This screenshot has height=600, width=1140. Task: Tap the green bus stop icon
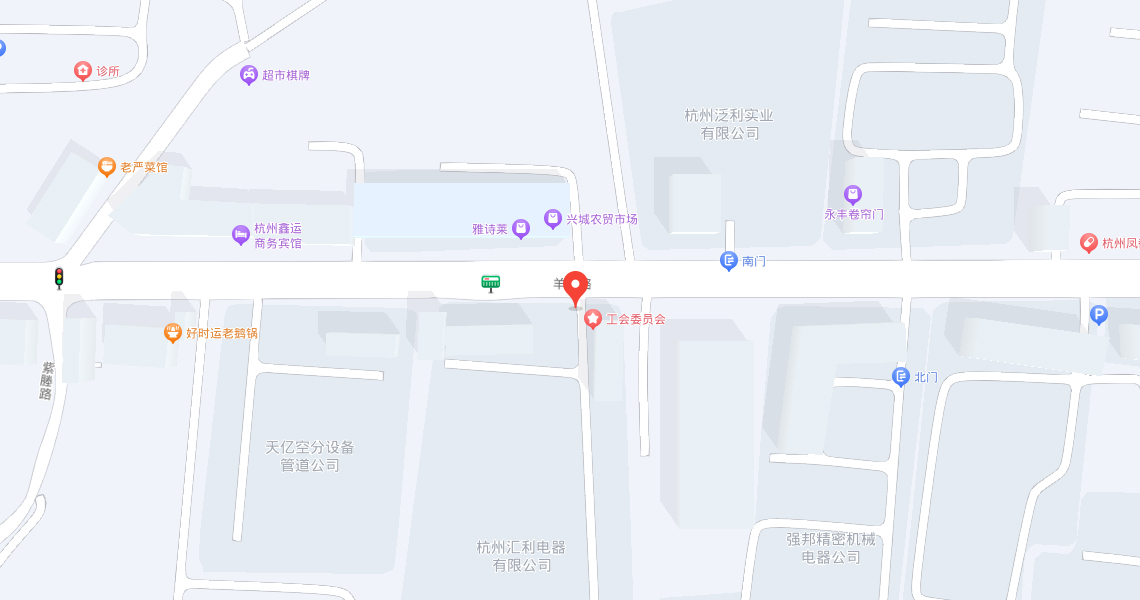click(x=490, y=283)
